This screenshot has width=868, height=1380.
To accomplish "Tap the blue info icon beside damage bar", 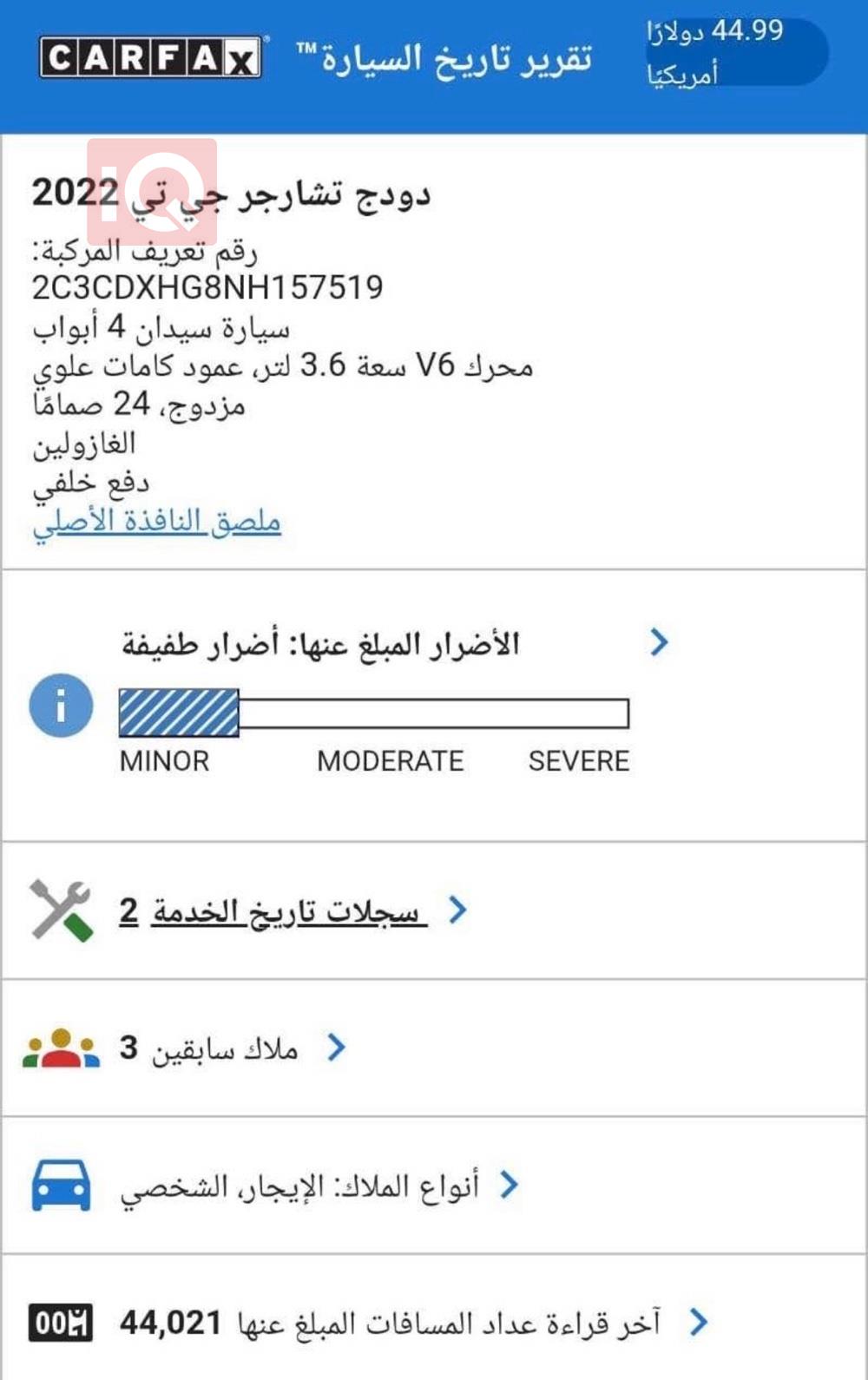I will click(61, 705).
